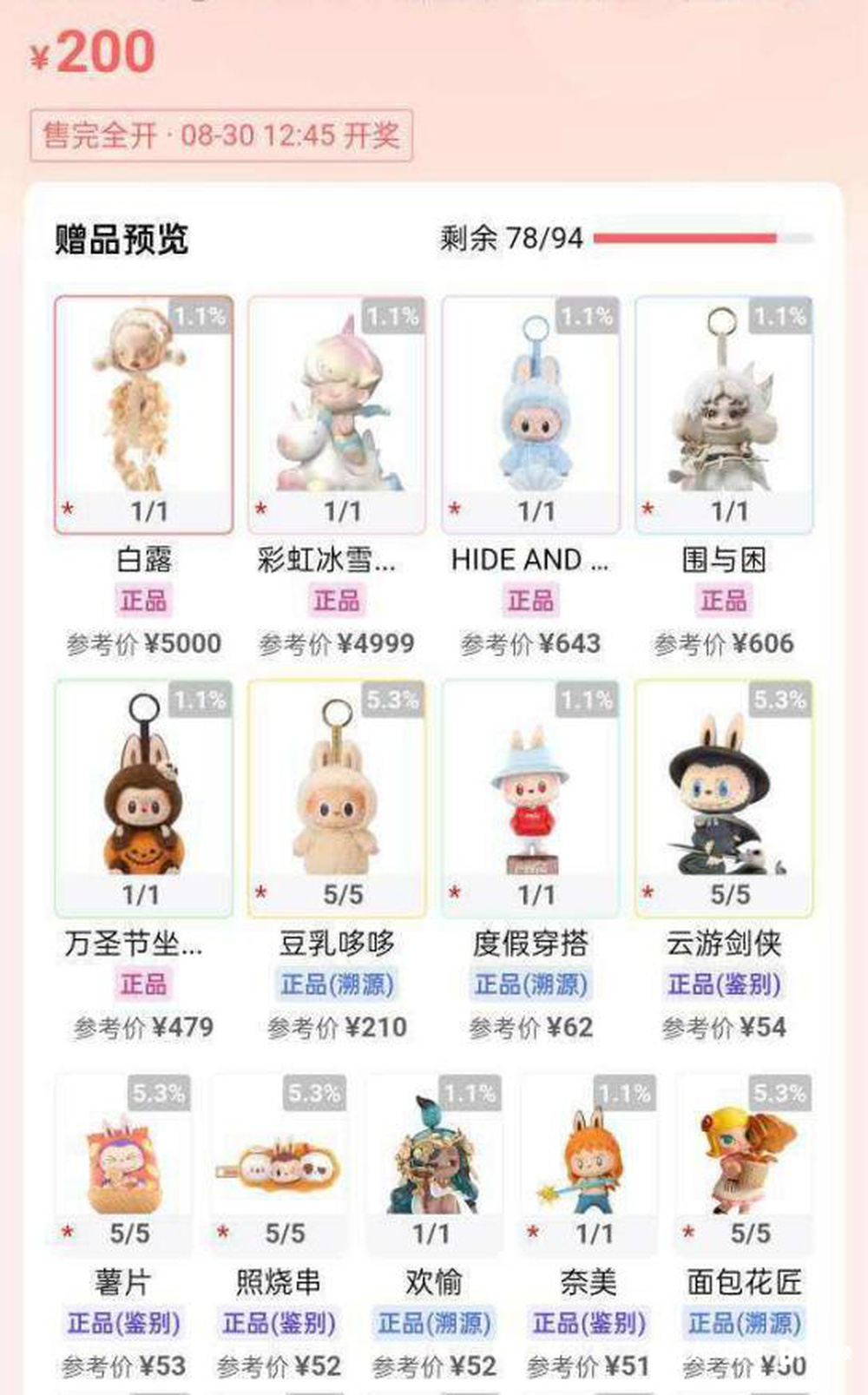Screen dimensions: 868x1395
Task: Open the 欢愉 prize card
Action: (433, 1163)
